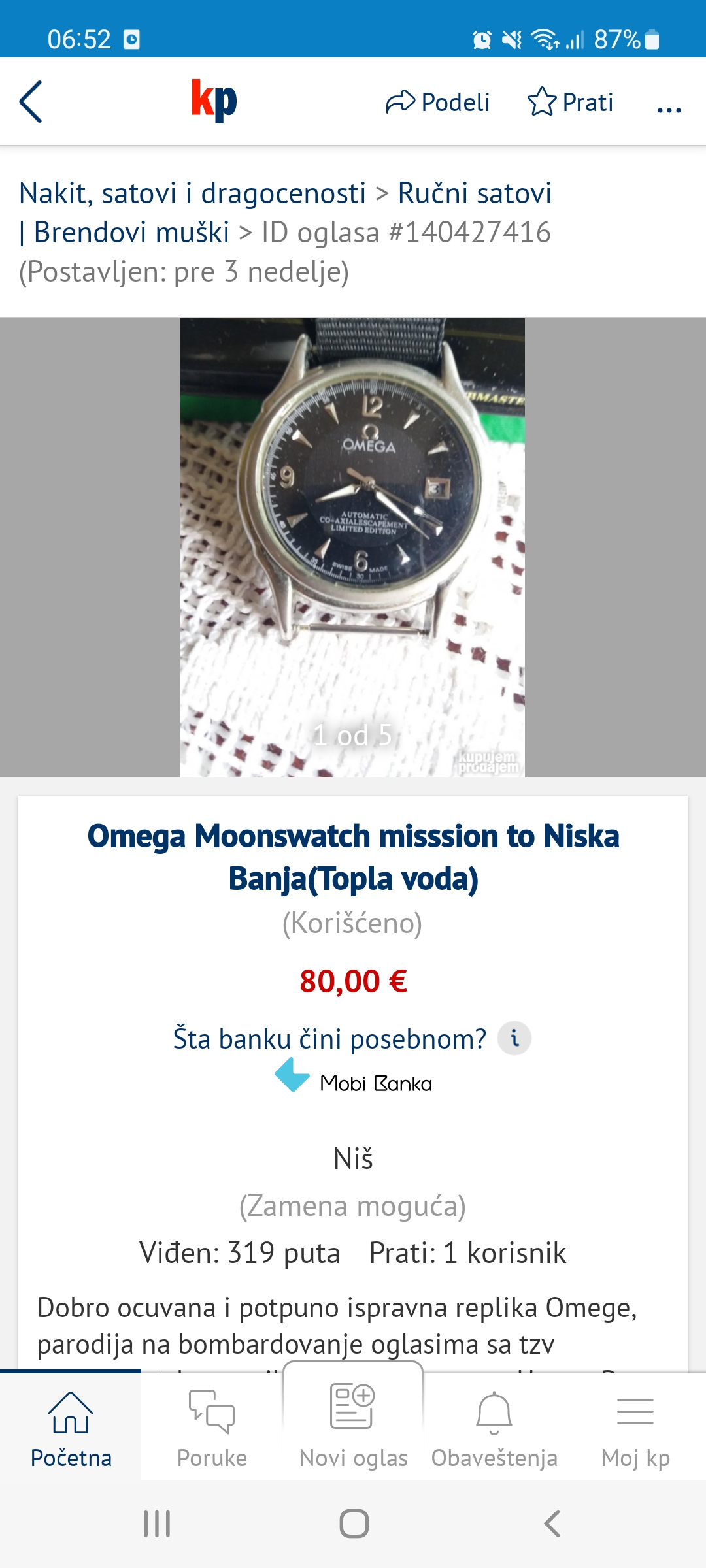Tap the kp logo in the header
Screen dimensions: 706x1568
tap(214, 101)
